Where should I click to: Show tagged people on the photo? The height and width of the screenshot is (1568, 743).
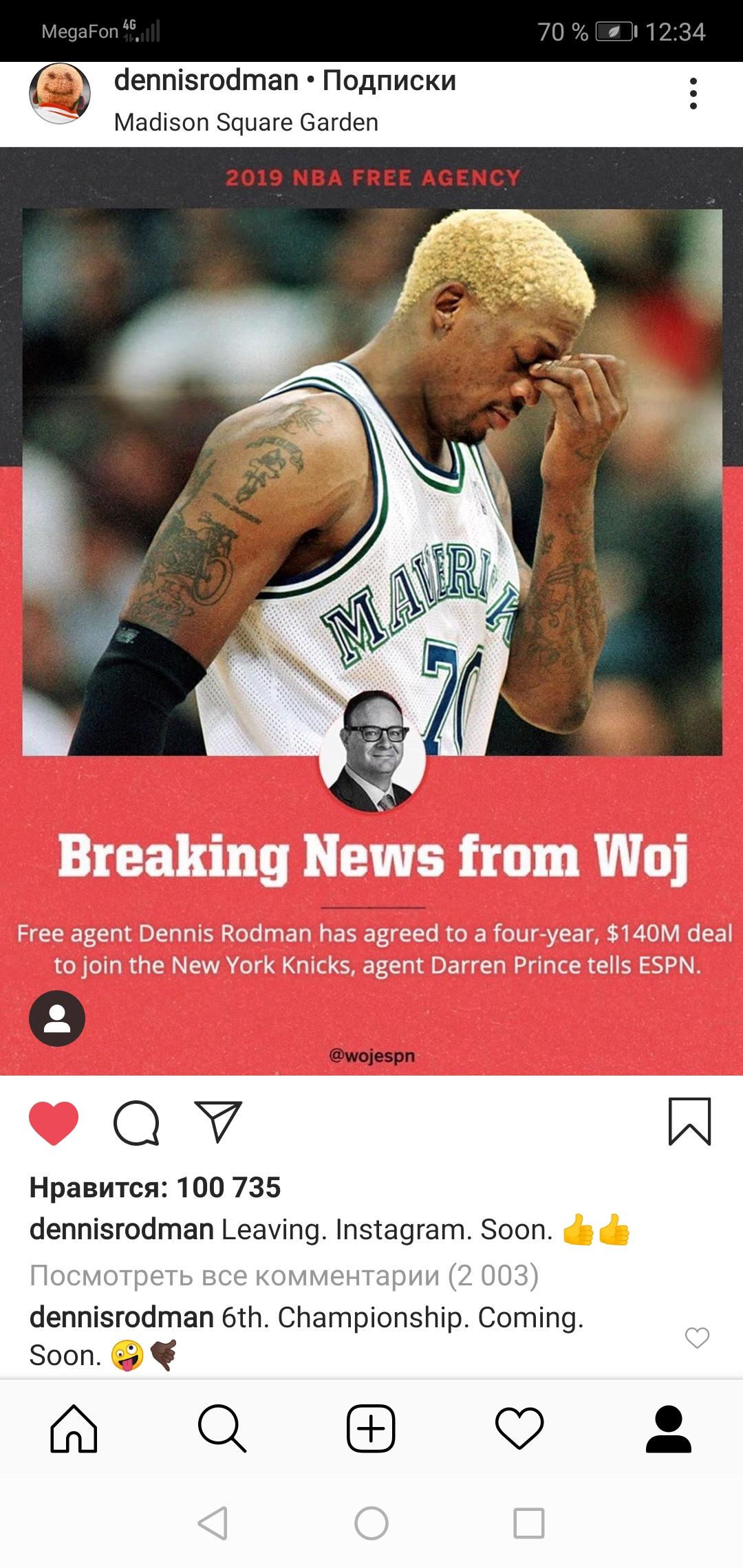57,1019
